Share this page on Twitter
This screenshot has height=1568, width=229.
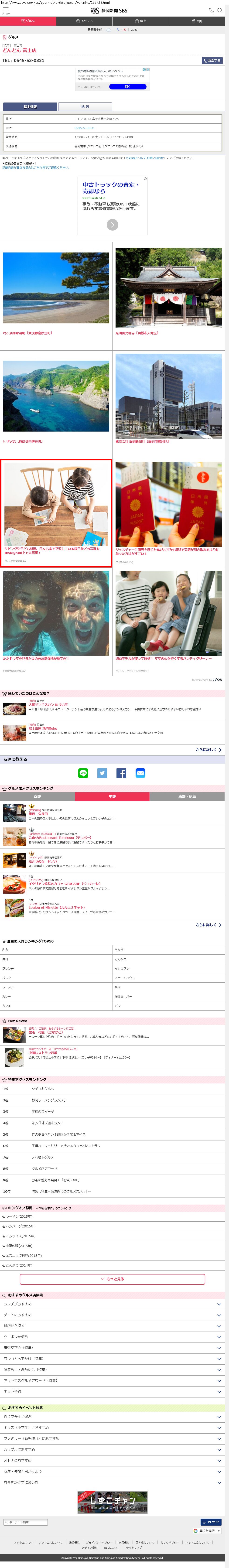coord(102,773)
